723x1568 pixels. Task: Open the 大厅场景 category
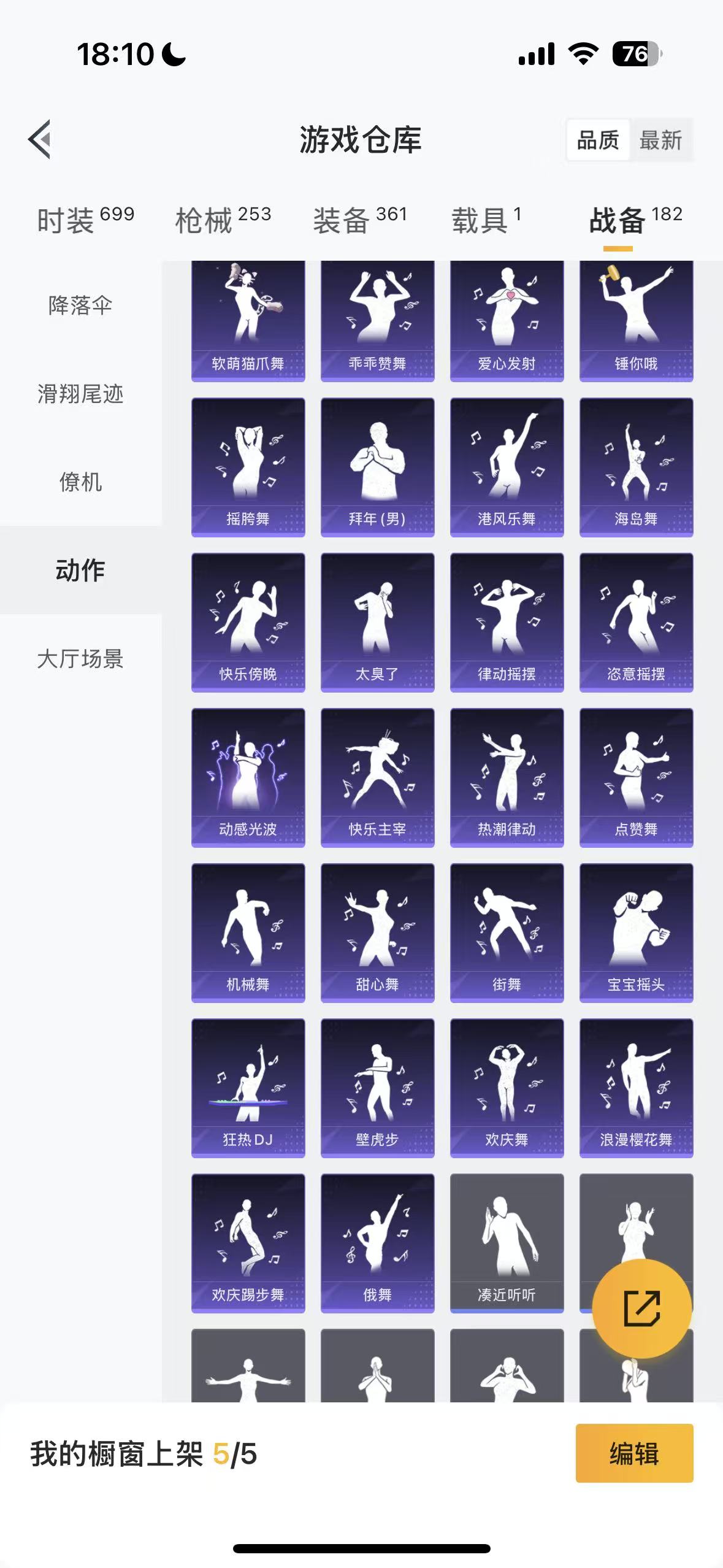[80, 658]
